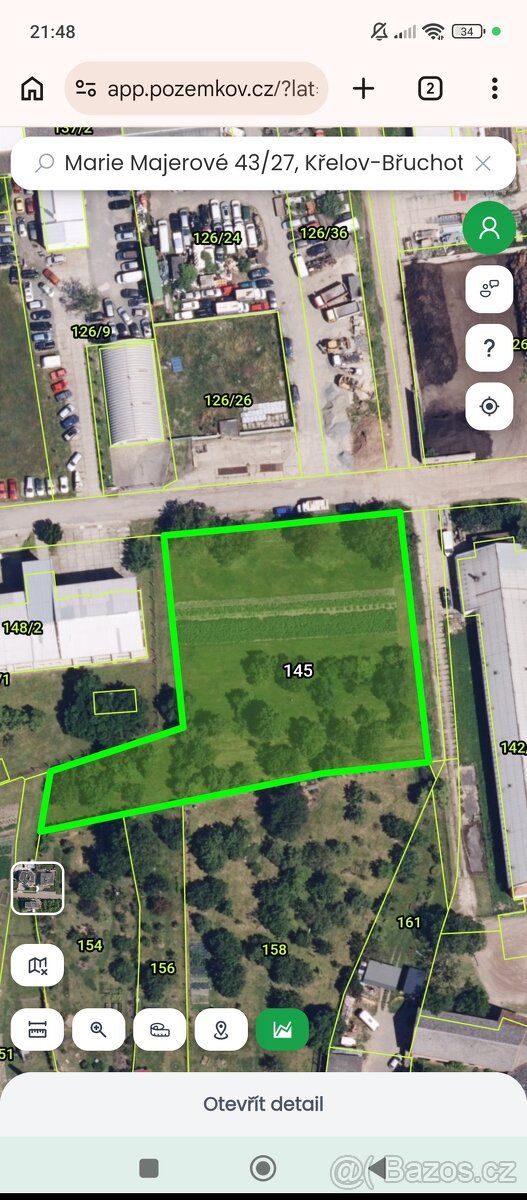Open the browser home page

coord(32,89)
